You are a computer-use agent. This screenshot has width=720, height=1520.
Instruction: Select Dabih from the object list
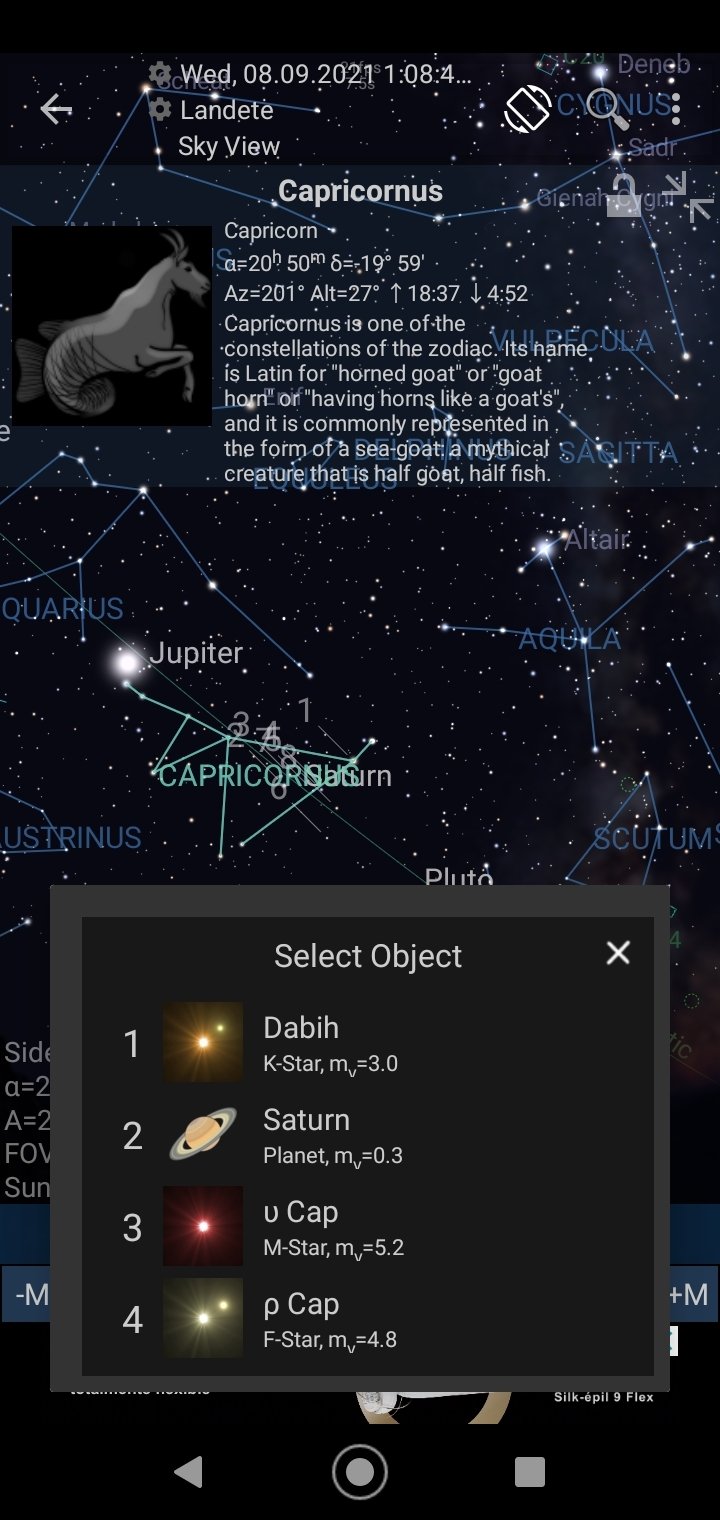point(367,1042)
